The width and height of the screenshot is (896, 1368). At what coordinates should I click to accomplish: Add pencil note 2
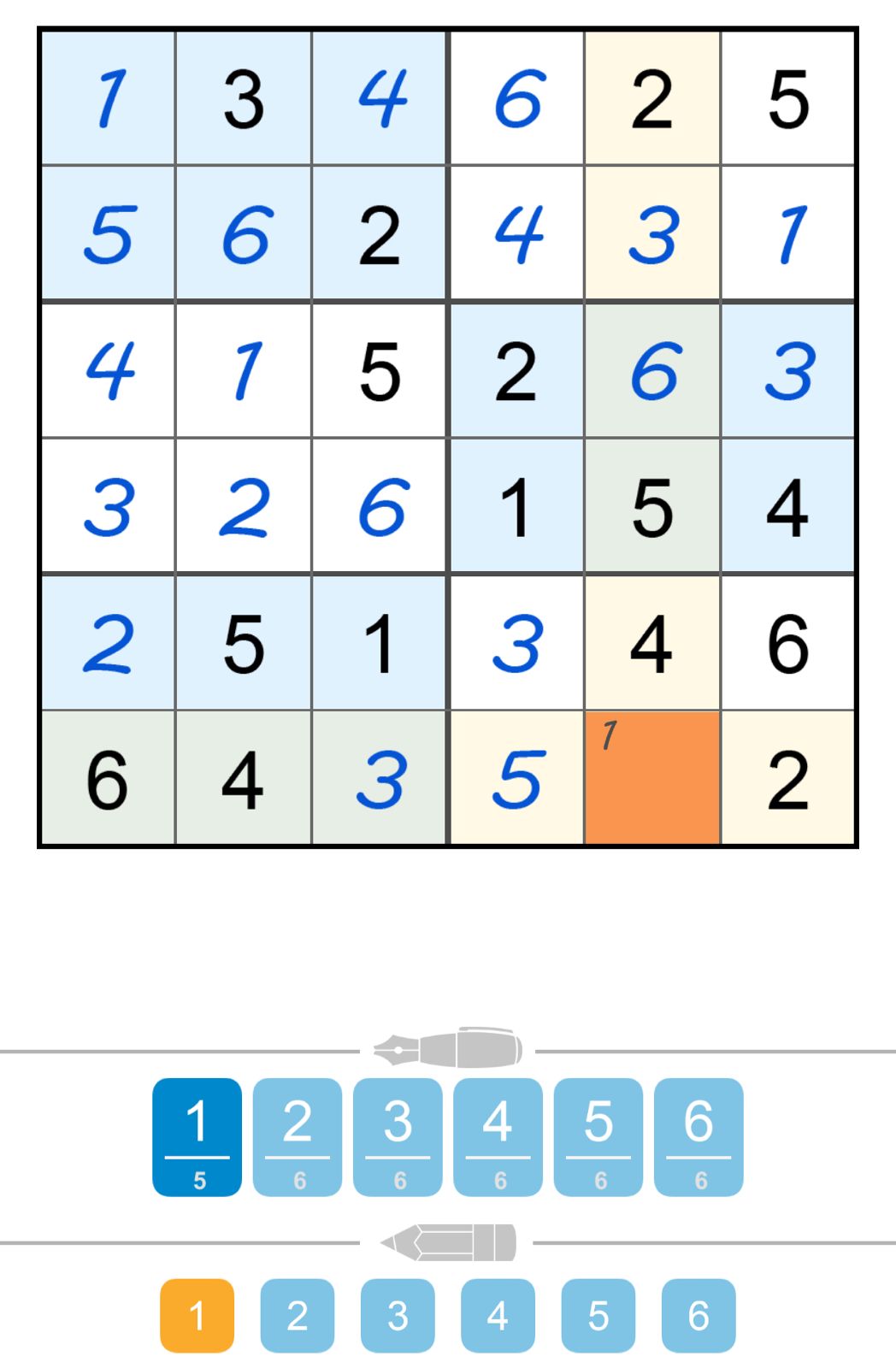[298, 1315]
